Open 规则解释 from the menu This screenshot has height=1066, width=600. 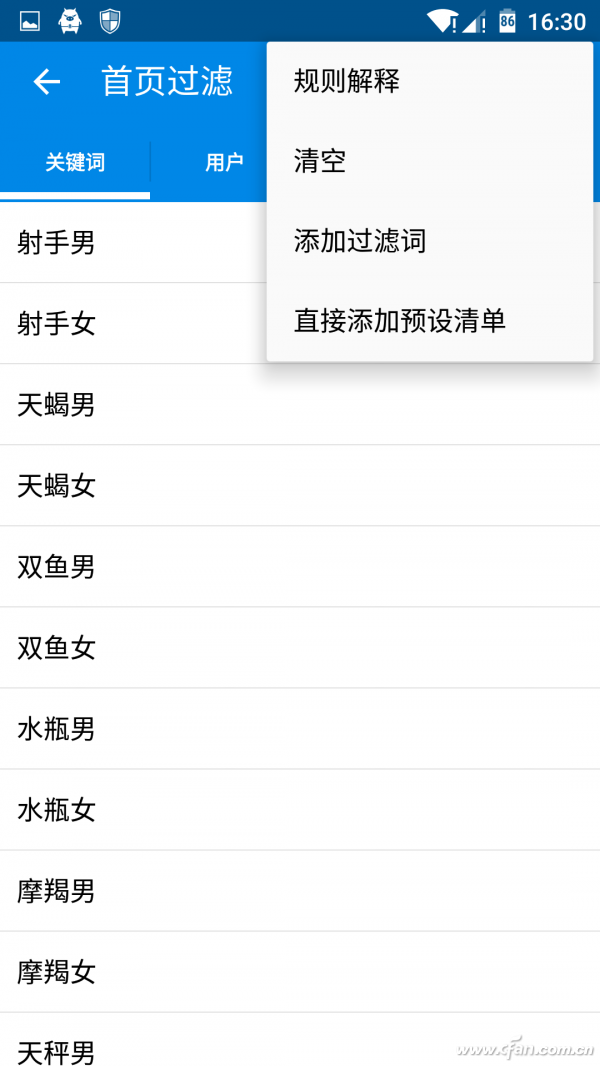tap(430, 82)
